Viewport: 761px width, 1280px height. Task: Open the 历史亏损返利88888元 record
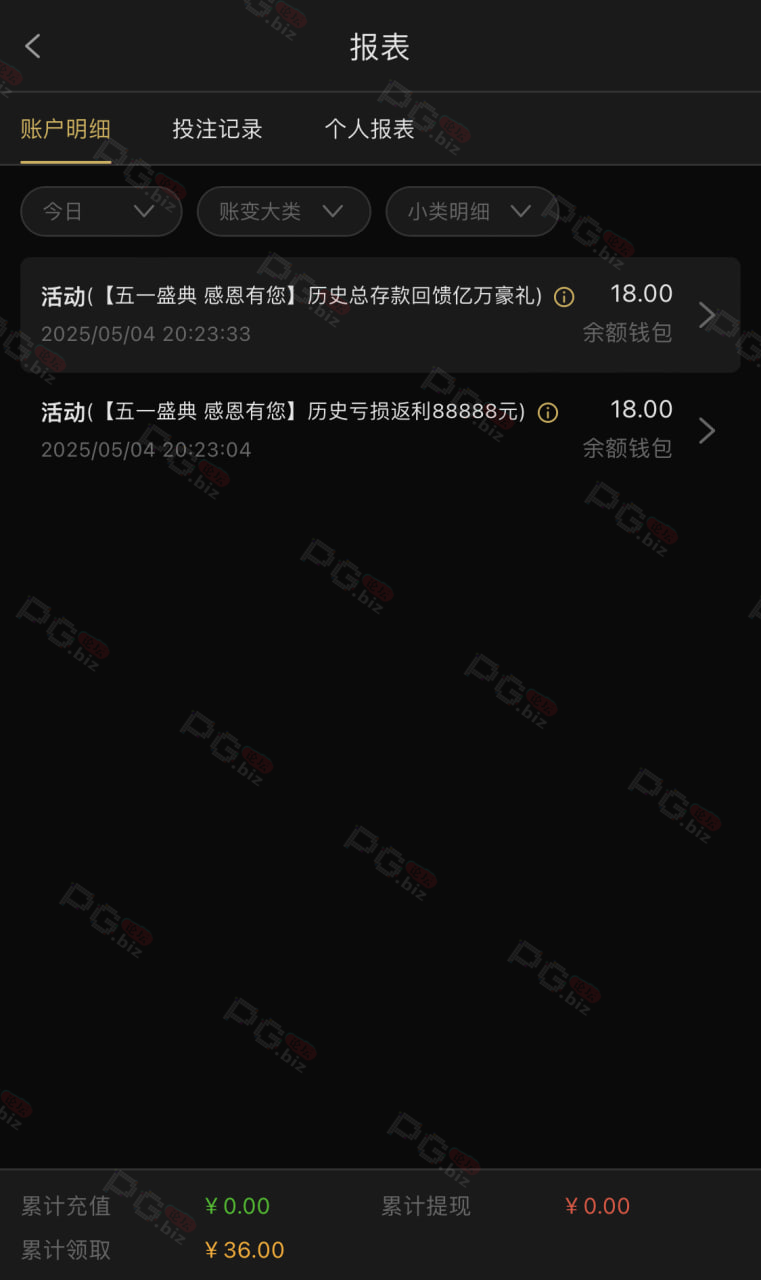pyautogui.click(x=380, y=430)
